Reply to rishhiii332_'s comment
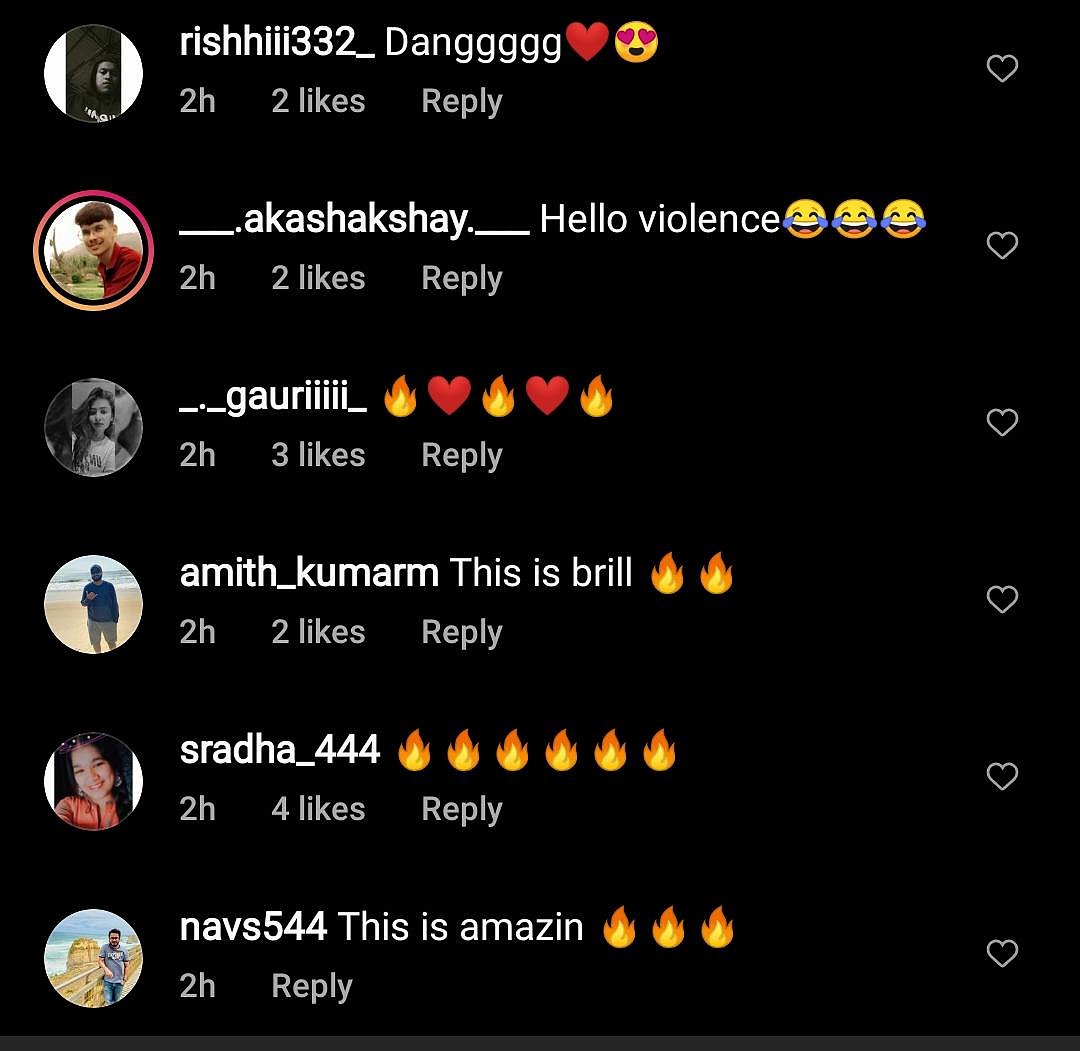Viewport: 1080px width, 1051px height. [x=461, y=101]
